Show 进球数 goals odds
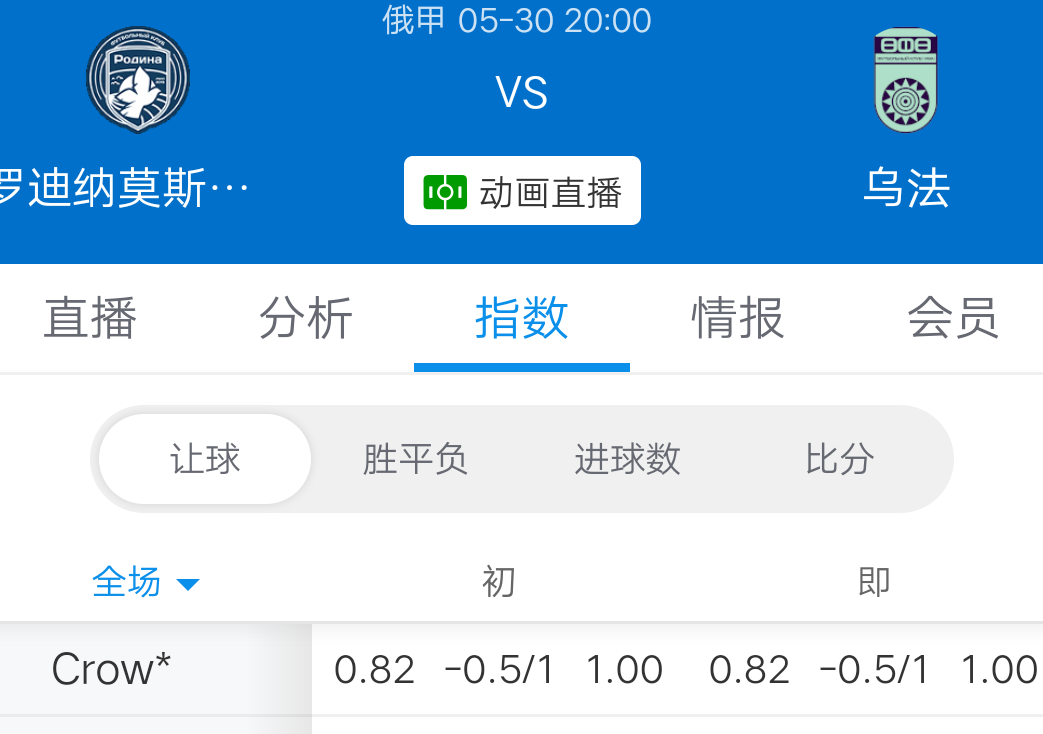Viewport: 1043px width, 734px height. click(627, 459)
